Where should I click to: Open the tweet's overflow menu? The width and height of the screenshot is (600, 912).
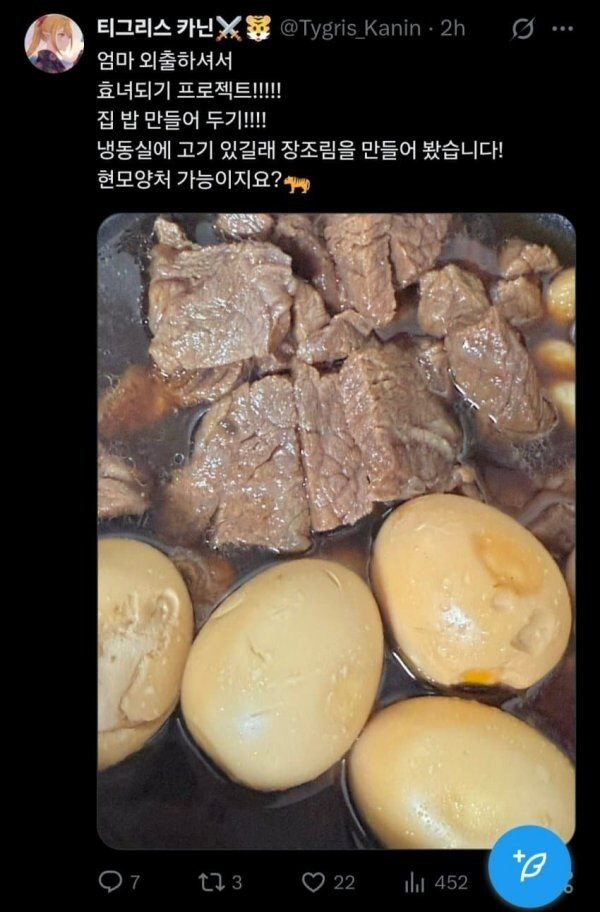[x=565, y=29]
